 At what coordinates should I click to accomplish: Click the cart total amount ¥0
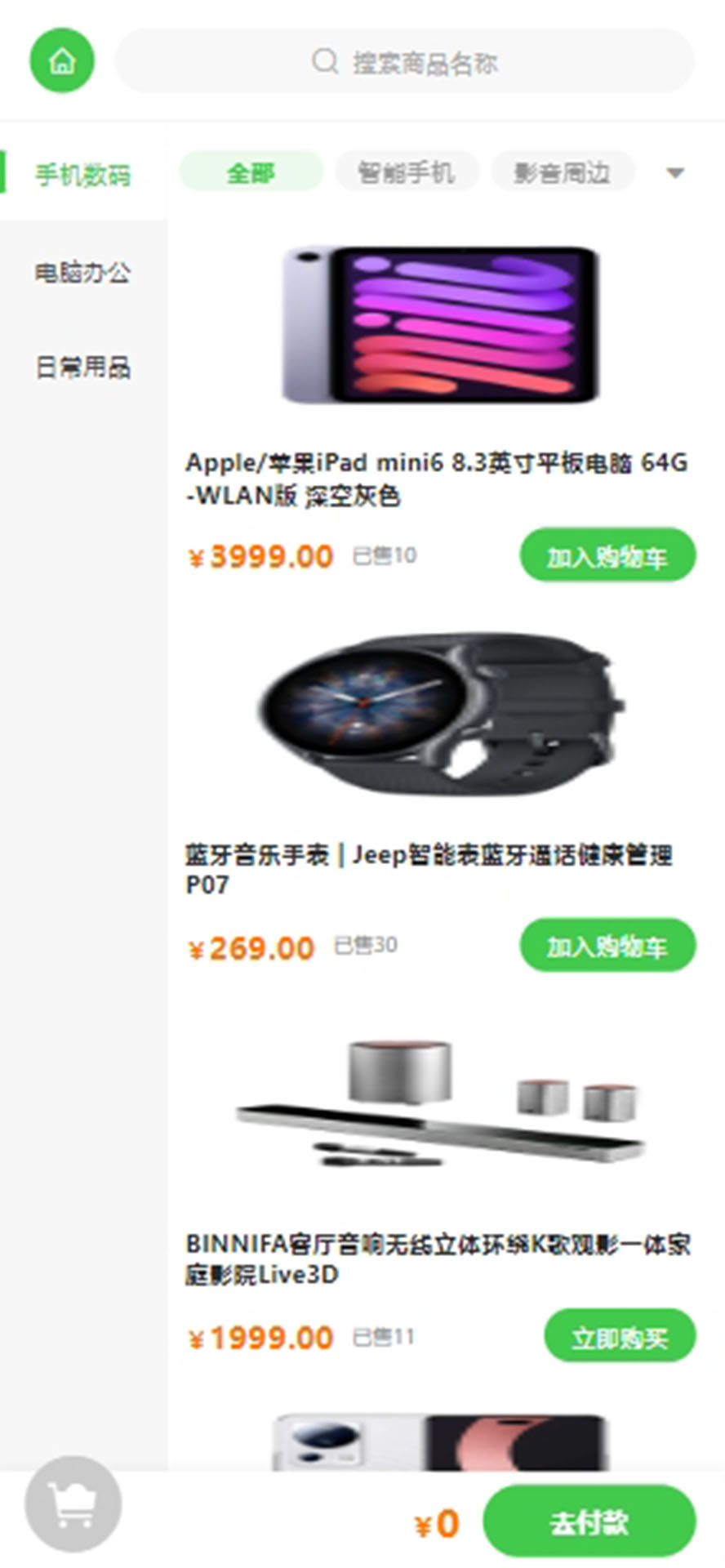(436, 1521)
